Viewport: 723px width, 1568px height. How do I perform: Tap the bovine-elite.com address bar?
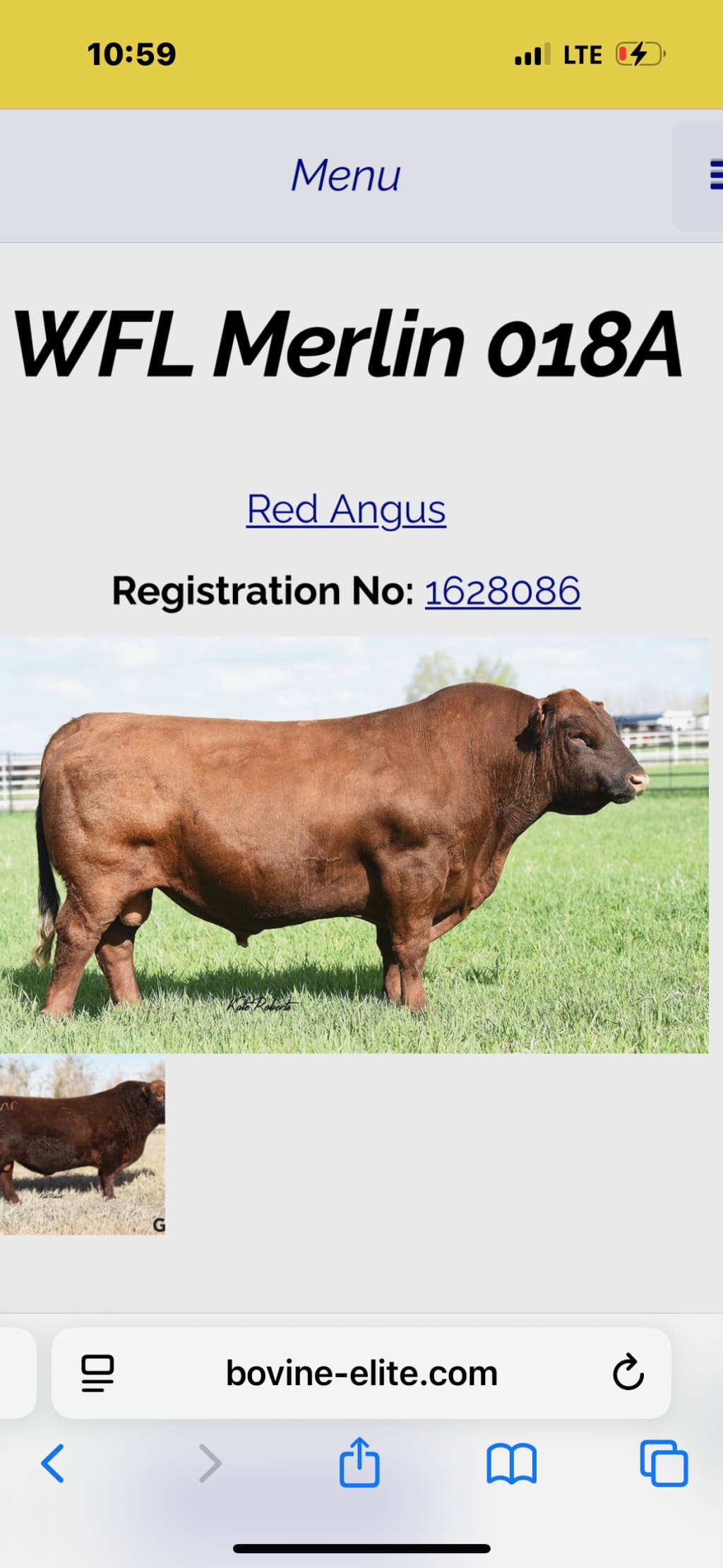click(361, 1374)
